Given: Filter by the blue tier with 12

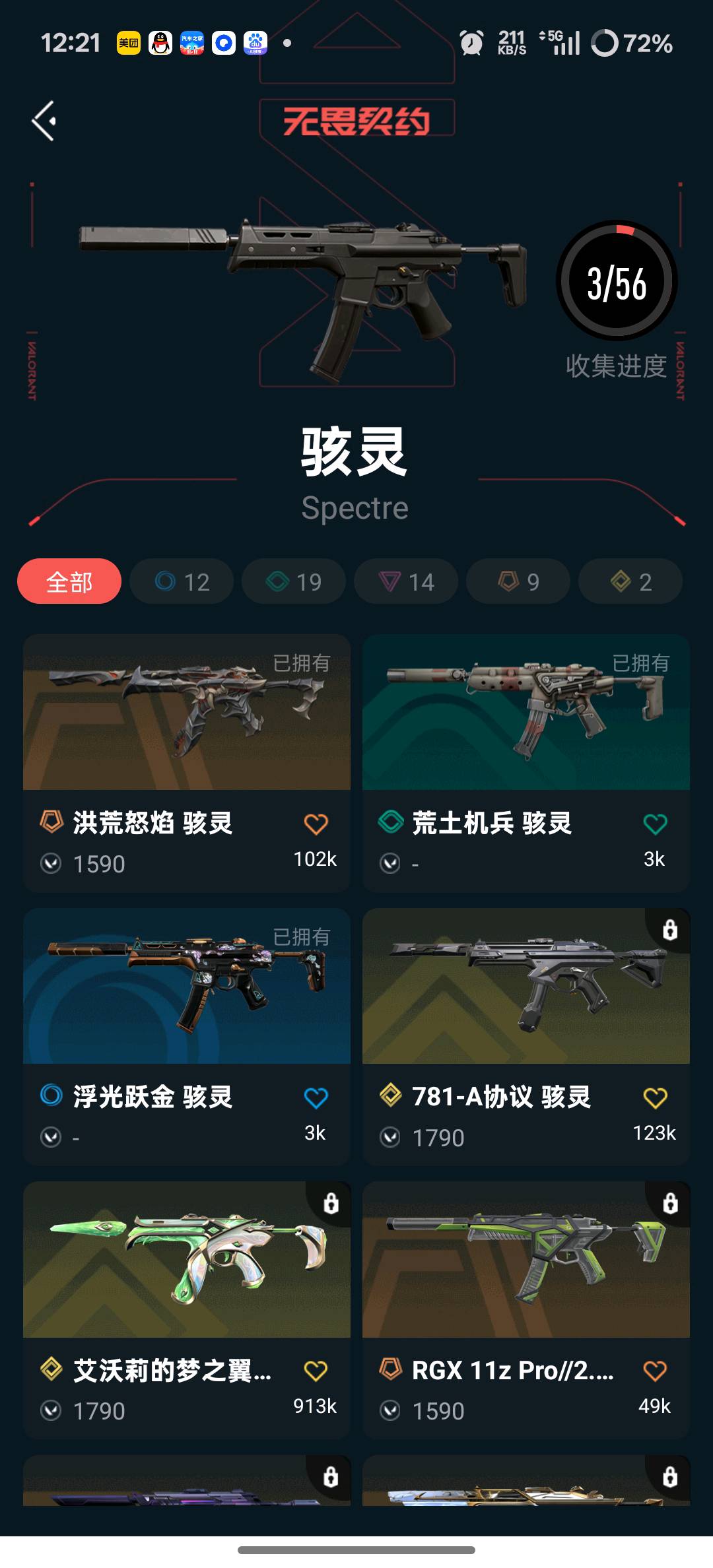Looking at the screenshot, I should [x=182, y=581].
